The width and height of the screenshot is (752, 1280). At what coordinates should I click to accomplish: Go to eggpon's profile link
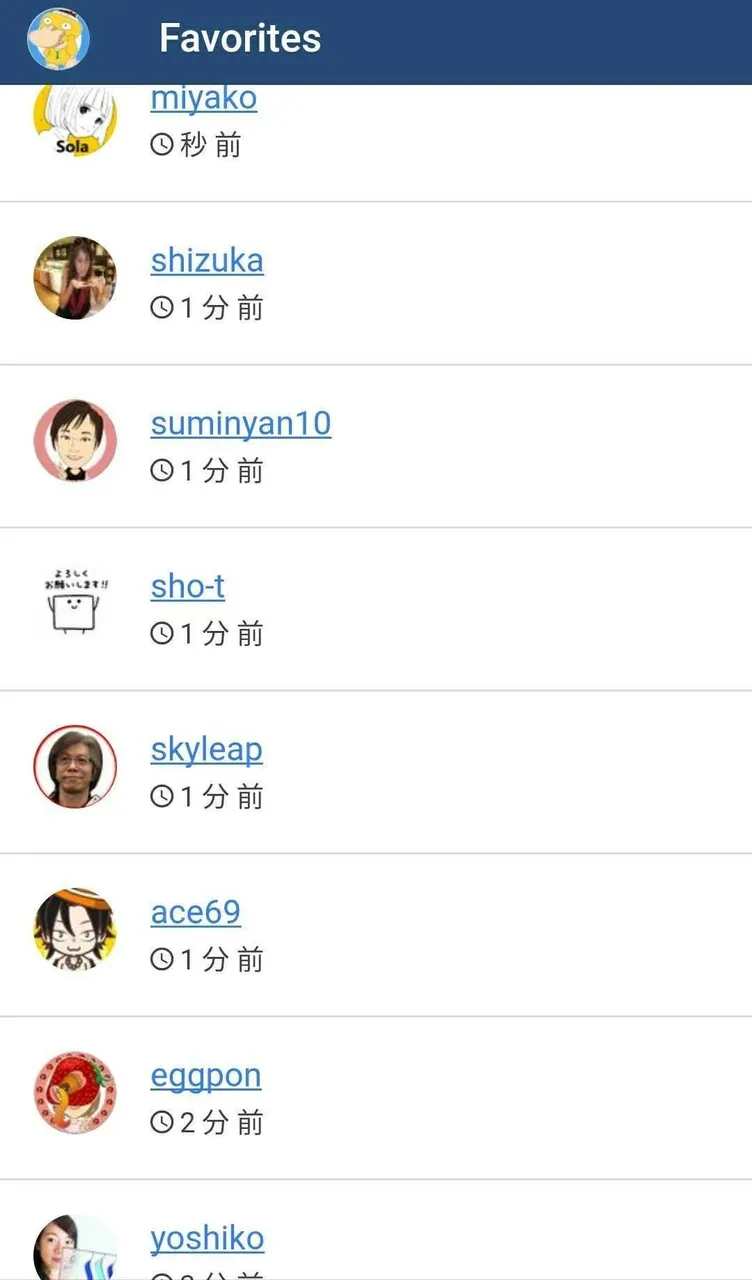coord(206,1076)
